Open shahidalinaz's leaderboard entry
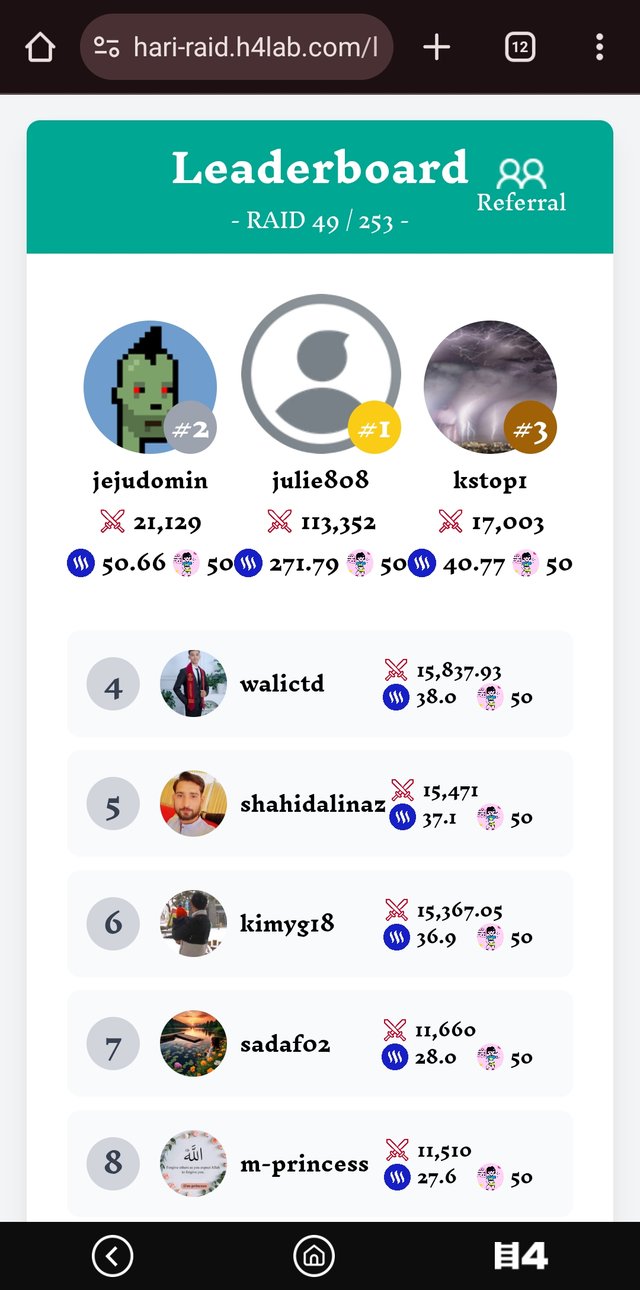This screenshot has height=1290, width=640. coord(320,804)
